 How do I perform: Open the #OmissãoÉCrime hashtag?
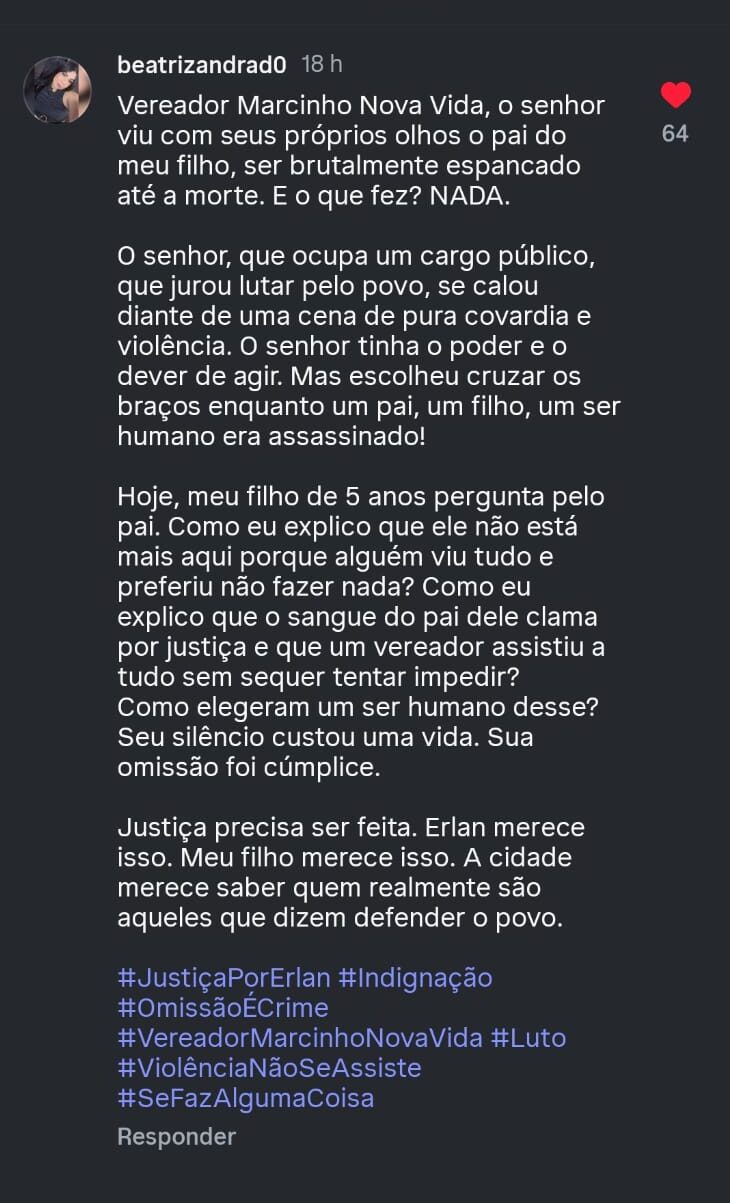click(222, 1007)
